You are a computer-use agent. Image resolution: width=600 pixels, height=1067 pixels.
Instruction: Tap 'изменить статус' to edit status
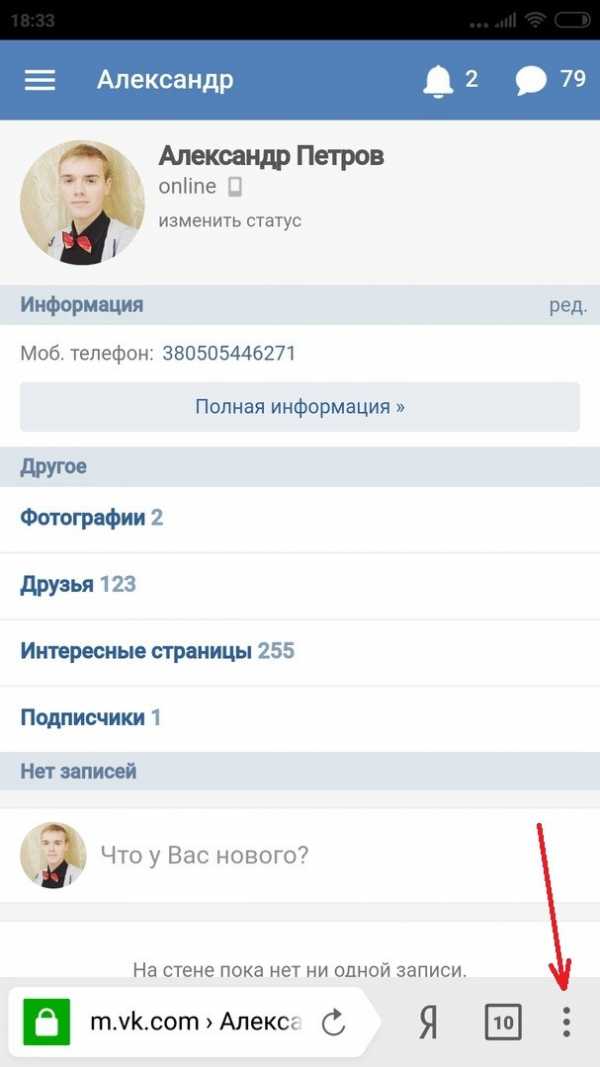[229, 221]
